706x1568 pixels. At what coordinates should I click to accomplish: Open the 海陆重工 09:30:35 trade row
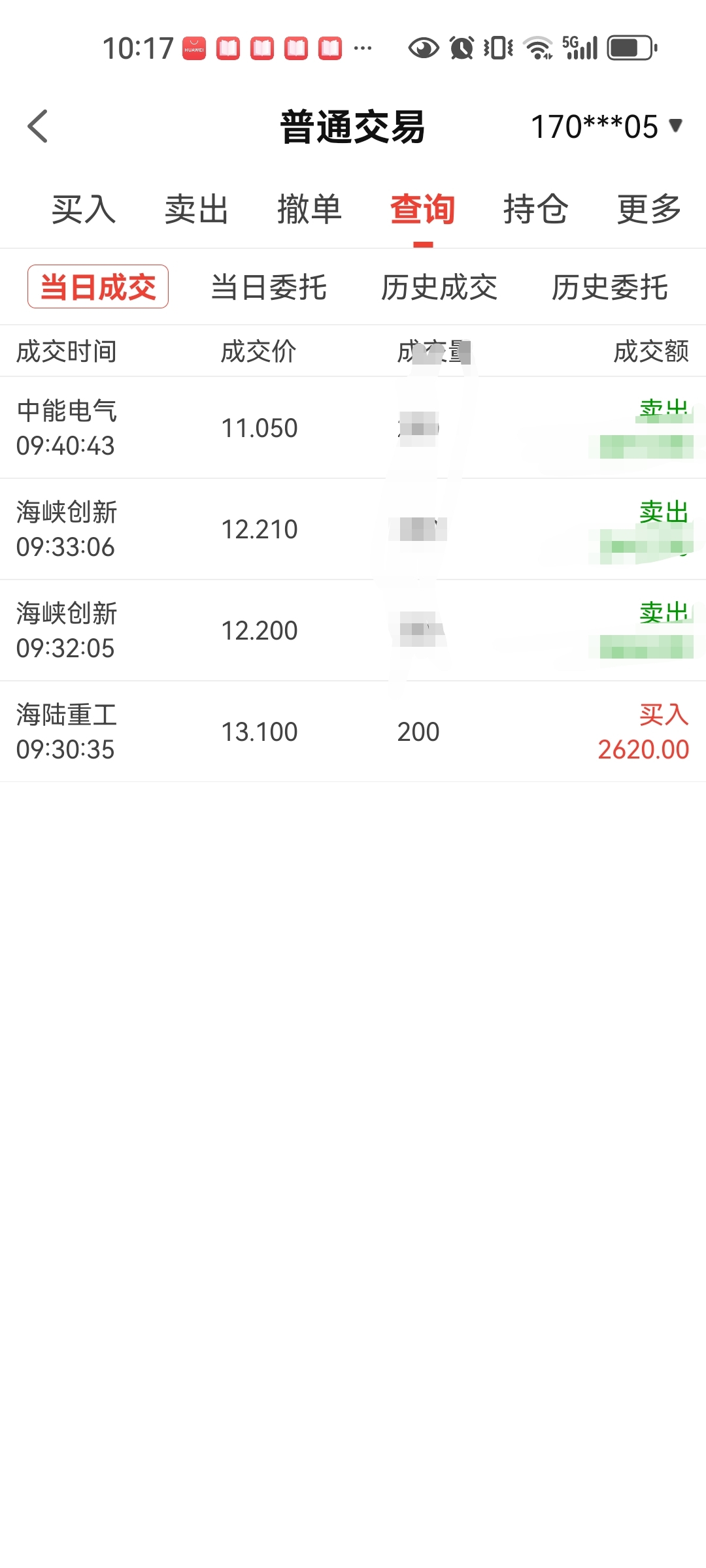[353, 732]
